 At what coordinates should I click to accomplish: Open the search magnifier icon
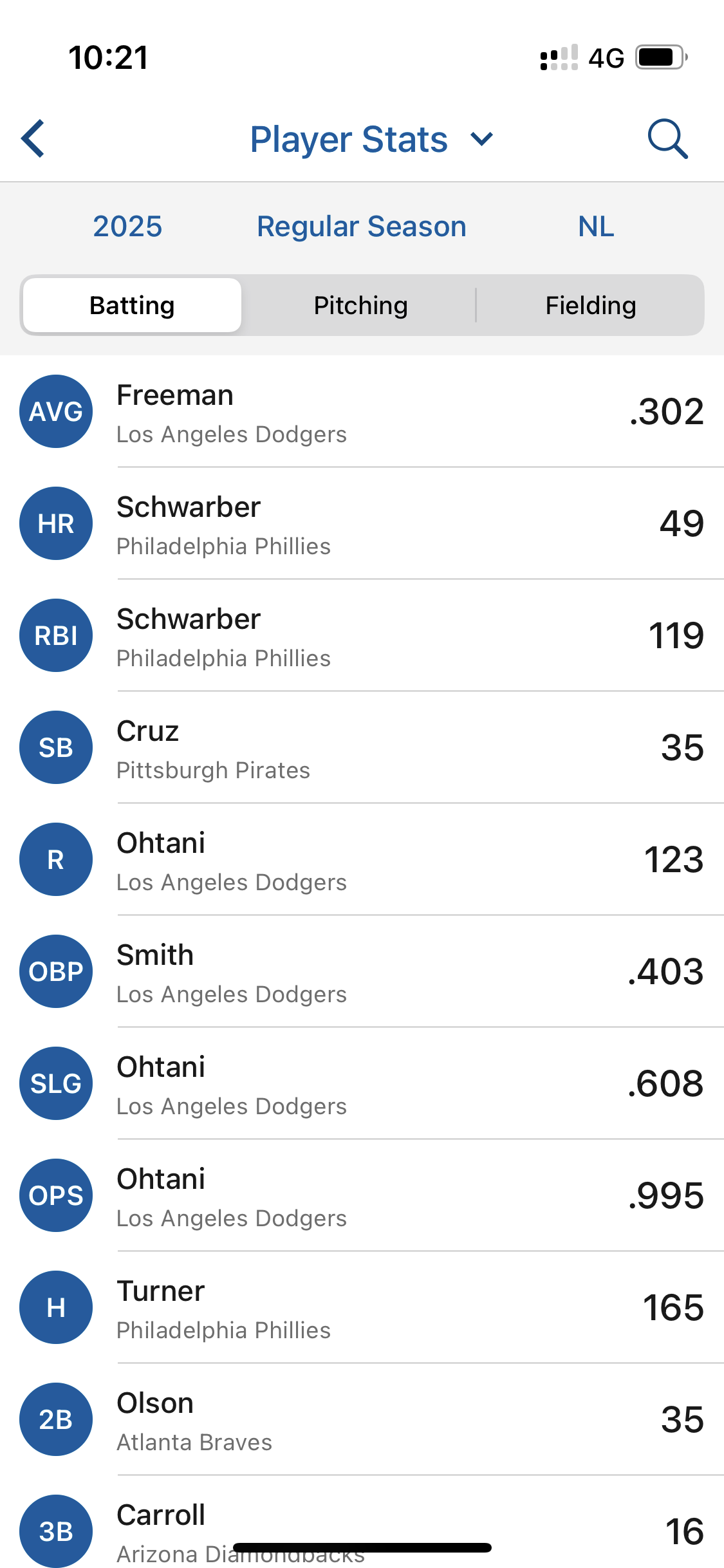click(667, 138)
